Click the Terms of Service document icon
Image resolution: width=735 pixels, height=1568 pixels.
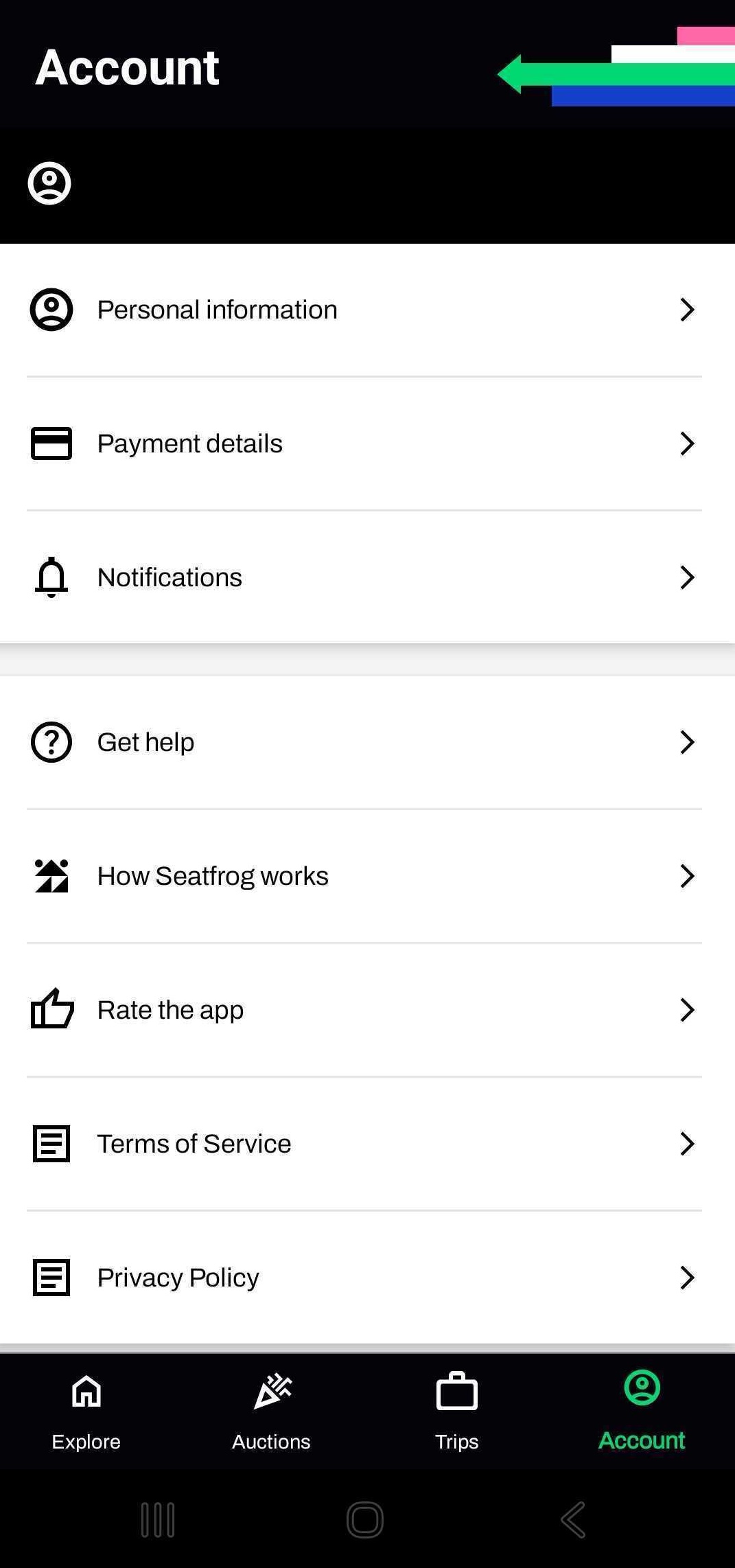point(51,1142)
